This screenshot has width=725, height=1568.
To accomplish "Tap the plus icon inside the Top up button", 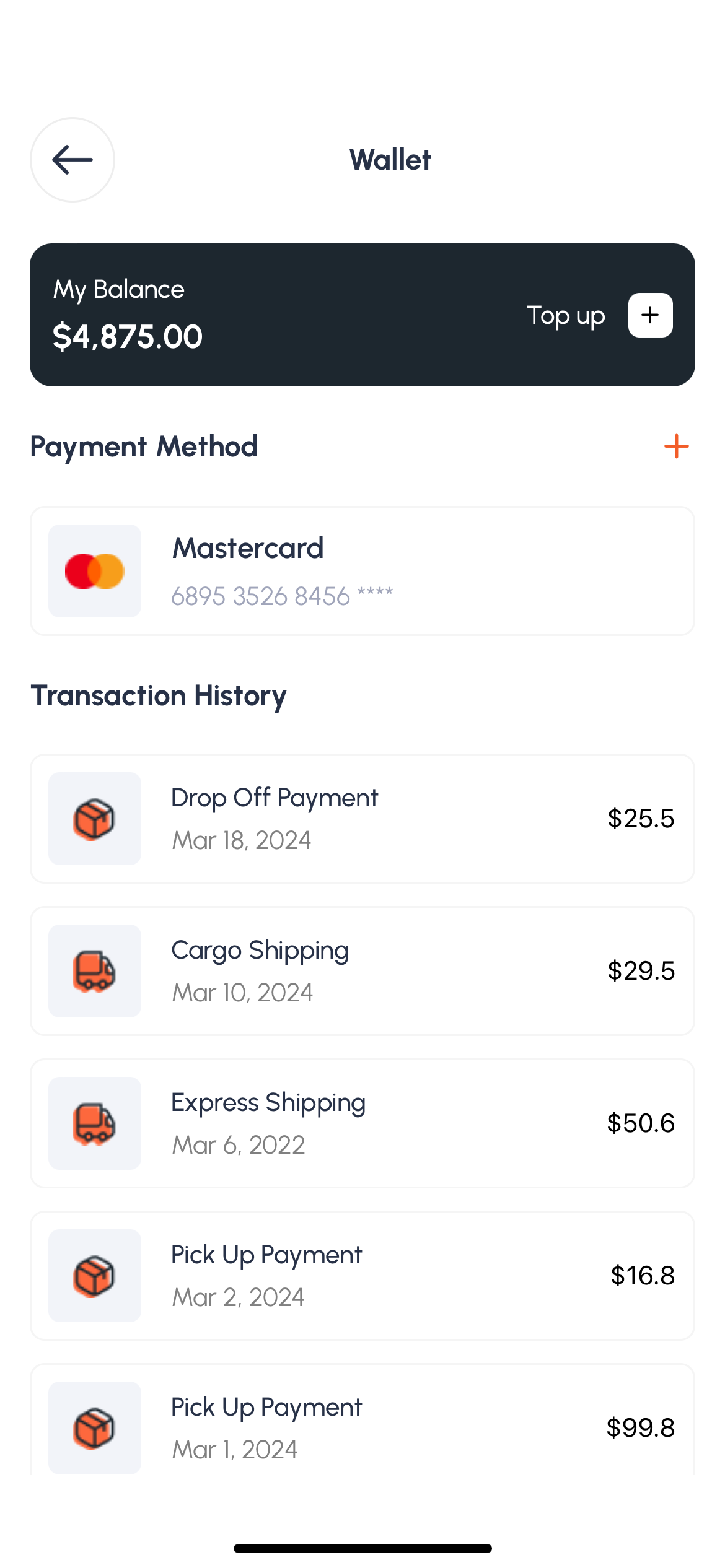I will pyautogui.click(x=649, y=315).
